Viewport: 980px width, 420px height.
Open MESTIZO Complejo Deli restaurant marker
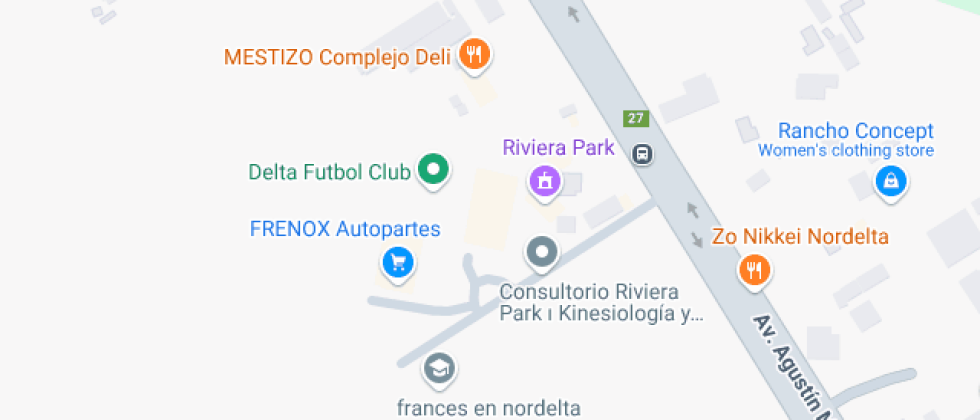pyautogui.click(x=475, y=55)
